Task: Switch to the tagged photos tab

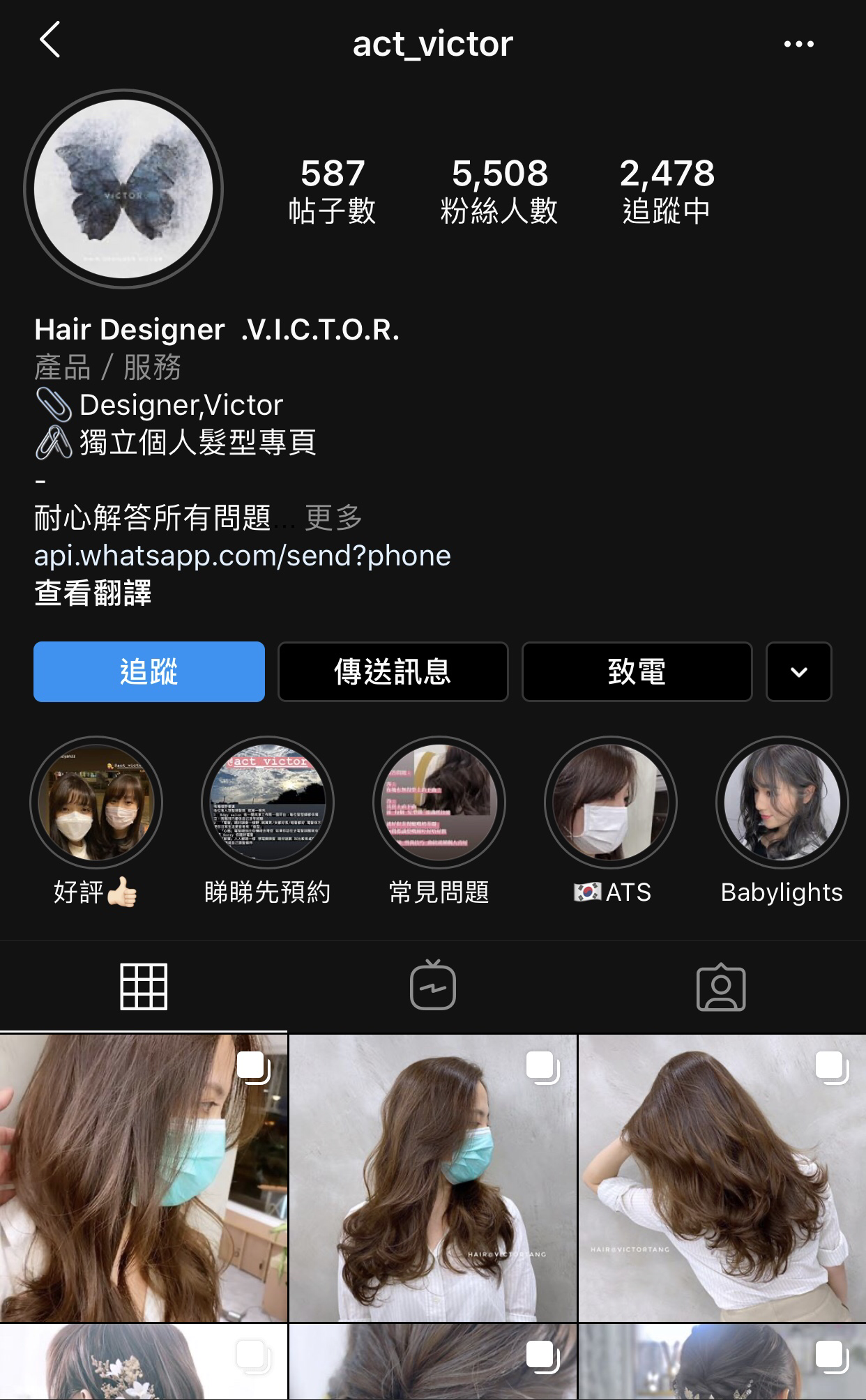Action: coord(721,987)
